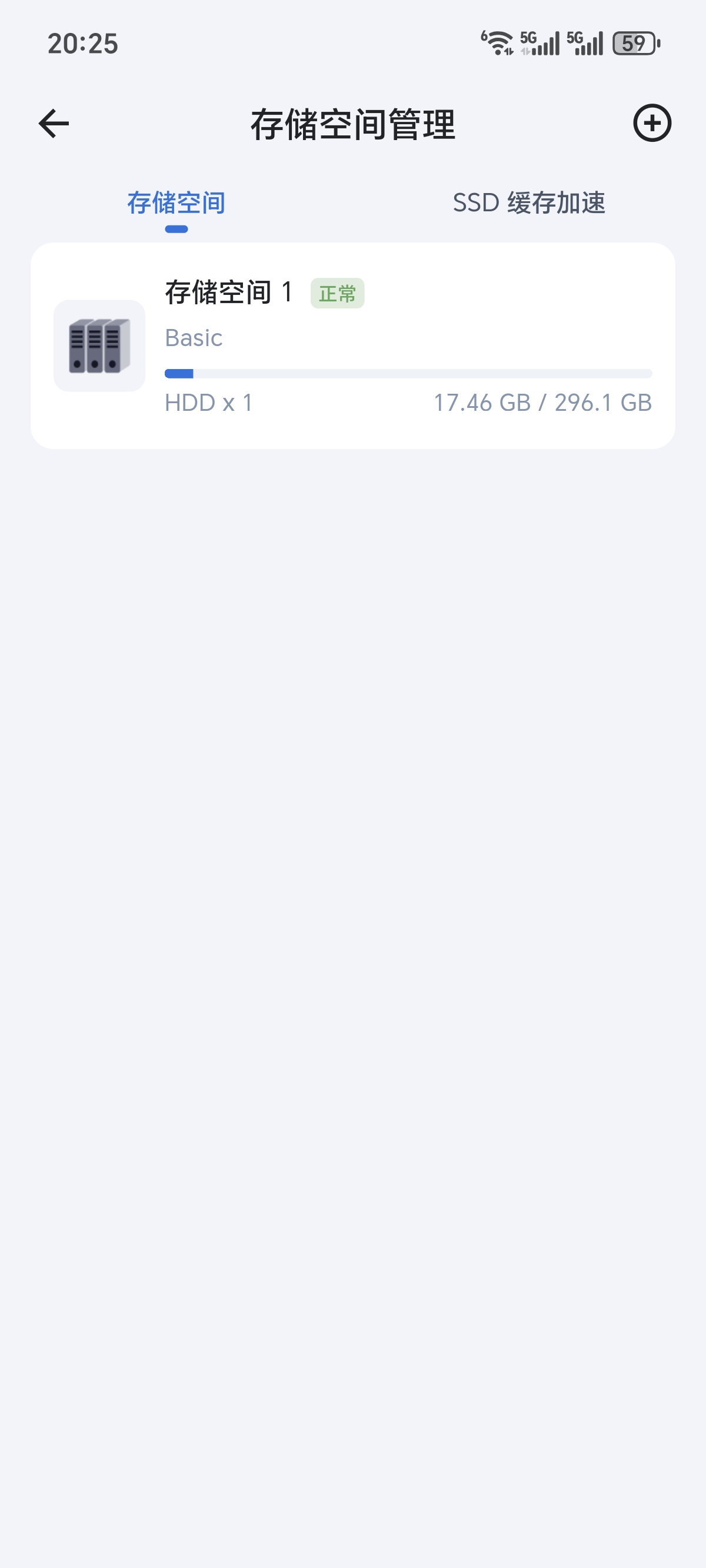
Task: Select the 存储空间 tab
Action: (176, 203)
